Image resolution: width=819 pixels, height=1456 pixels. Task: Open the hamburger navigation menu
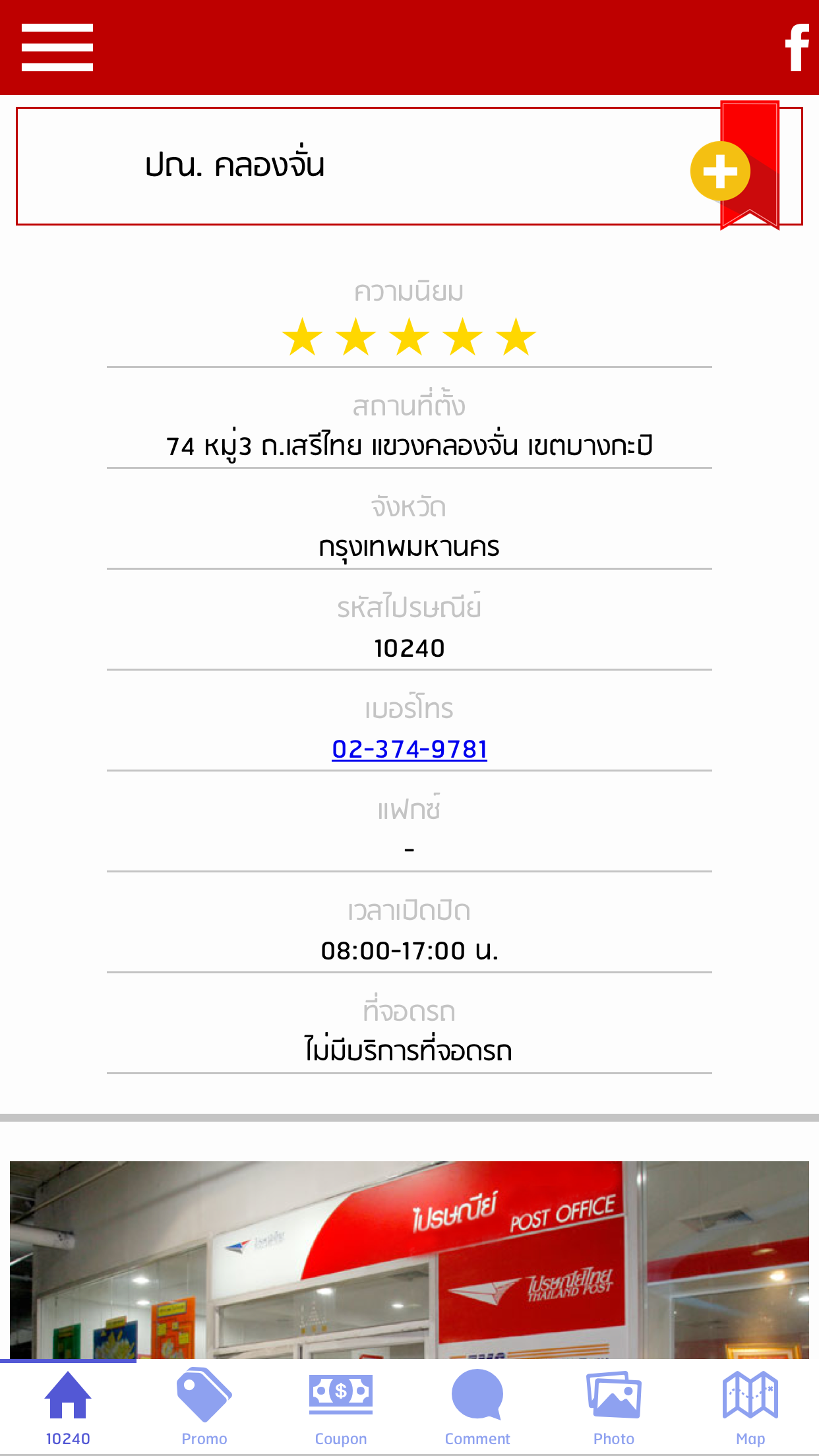tap(57, 46)
